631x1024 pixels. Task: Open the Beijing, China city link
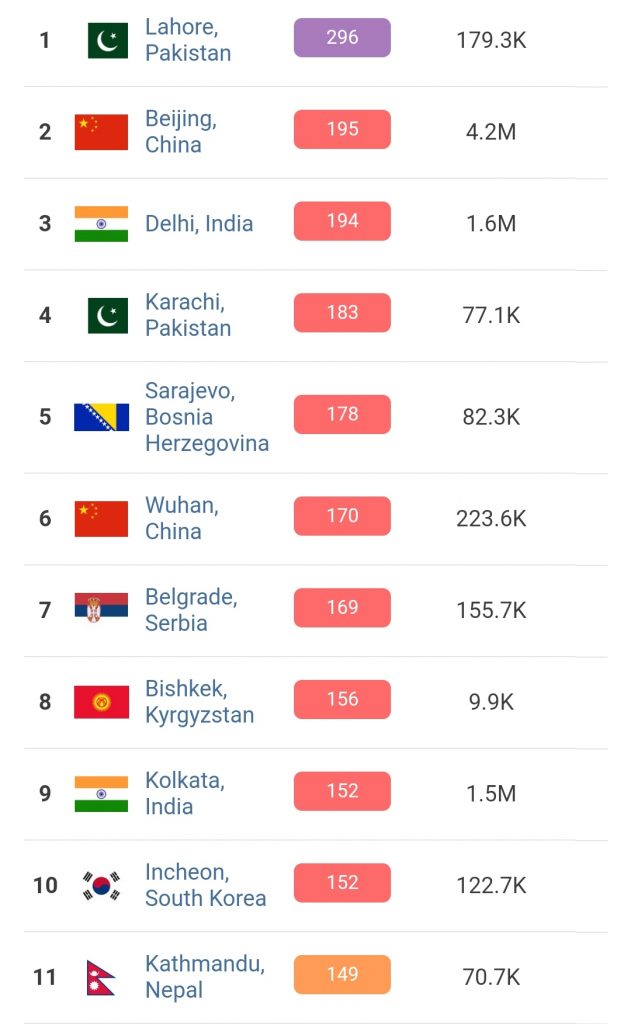pyautogui.click(x=181, y=132)
